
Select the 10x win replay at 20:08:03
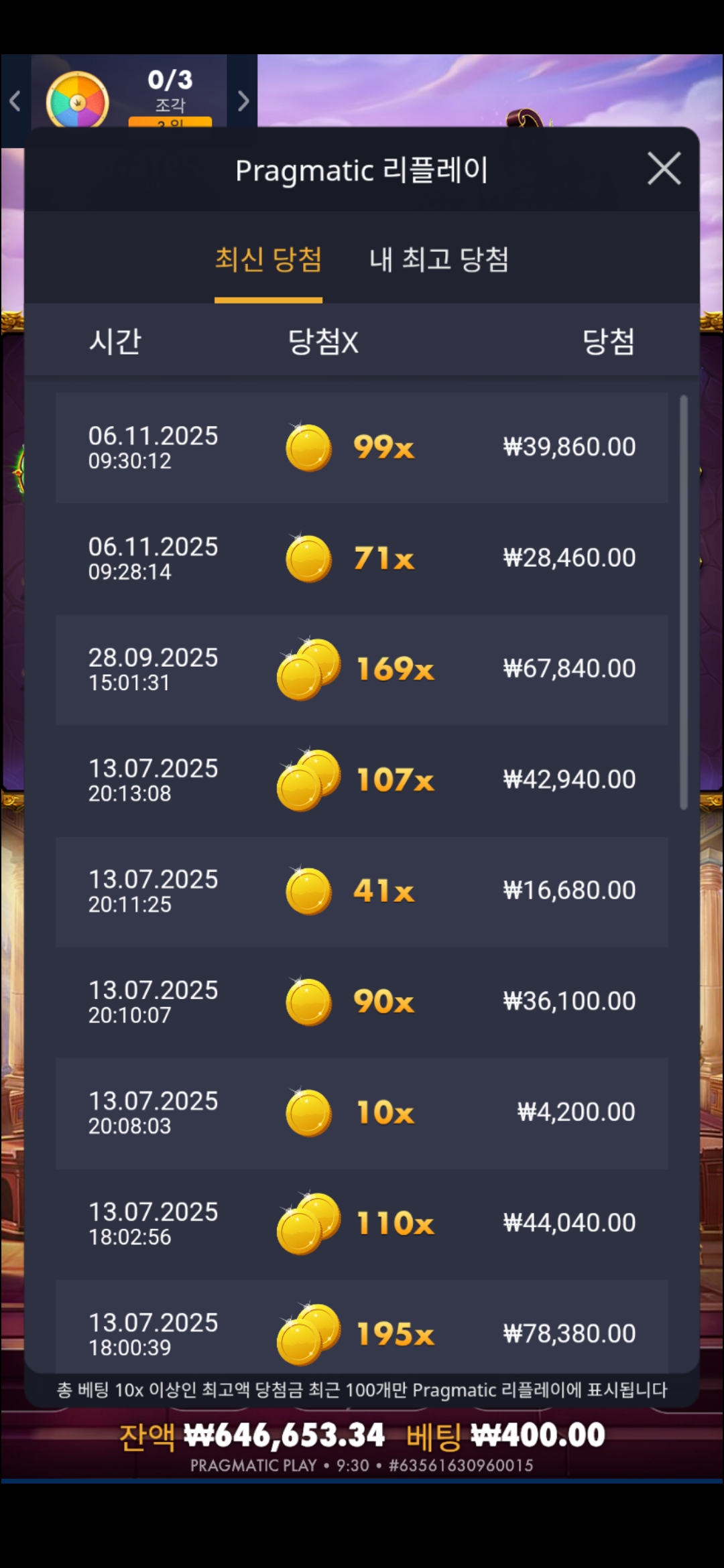(x=362, y=1112)
